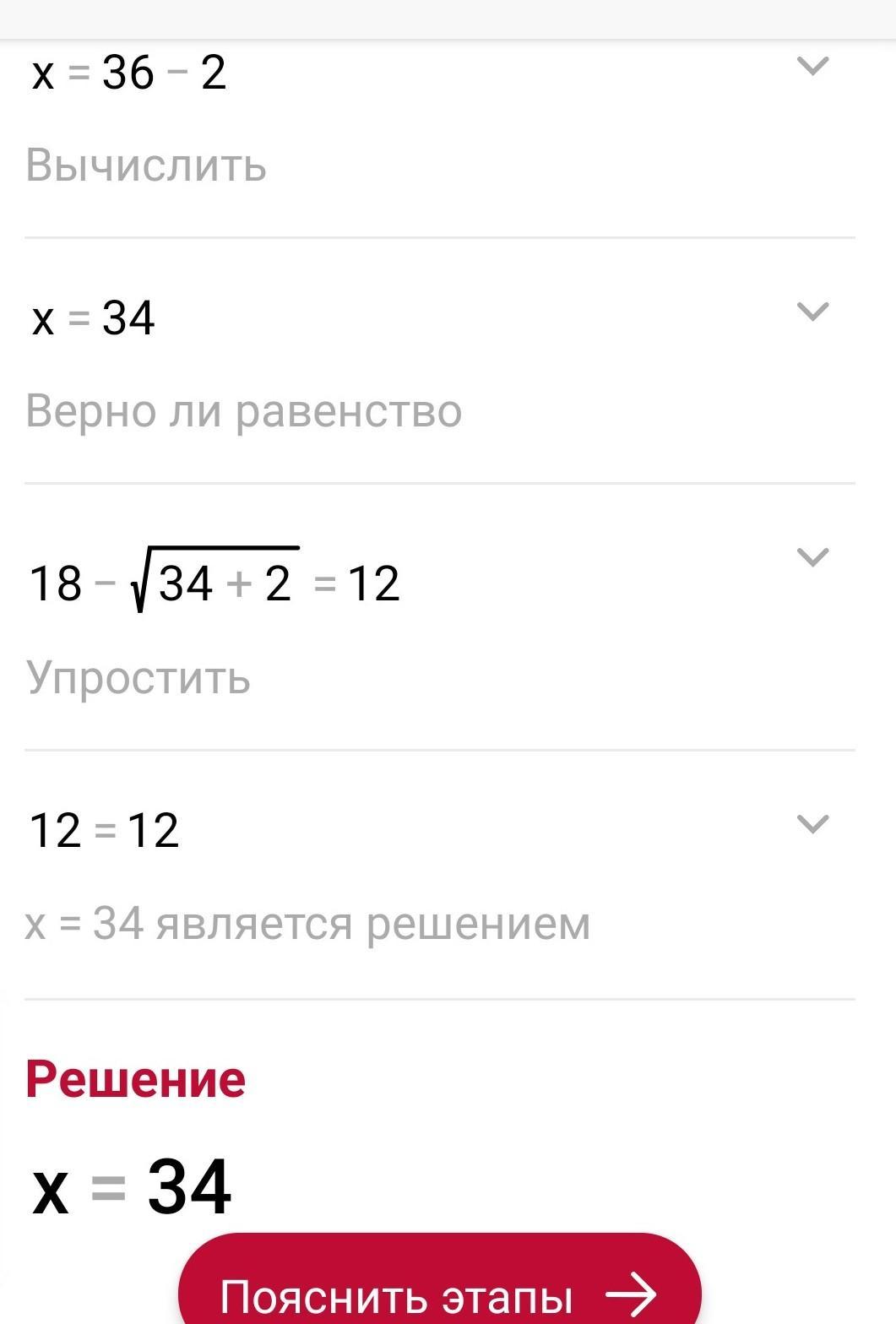Expand the step with square root of 34 + 2

[x=812, y=557]
